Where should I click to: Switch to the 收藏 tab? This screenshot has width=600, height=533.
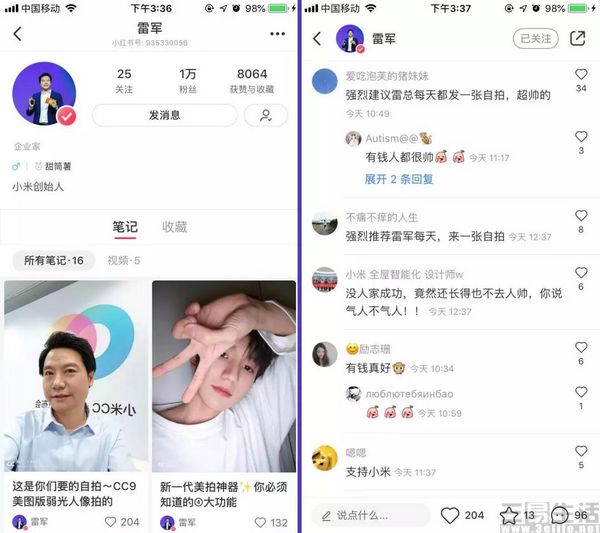175,227
